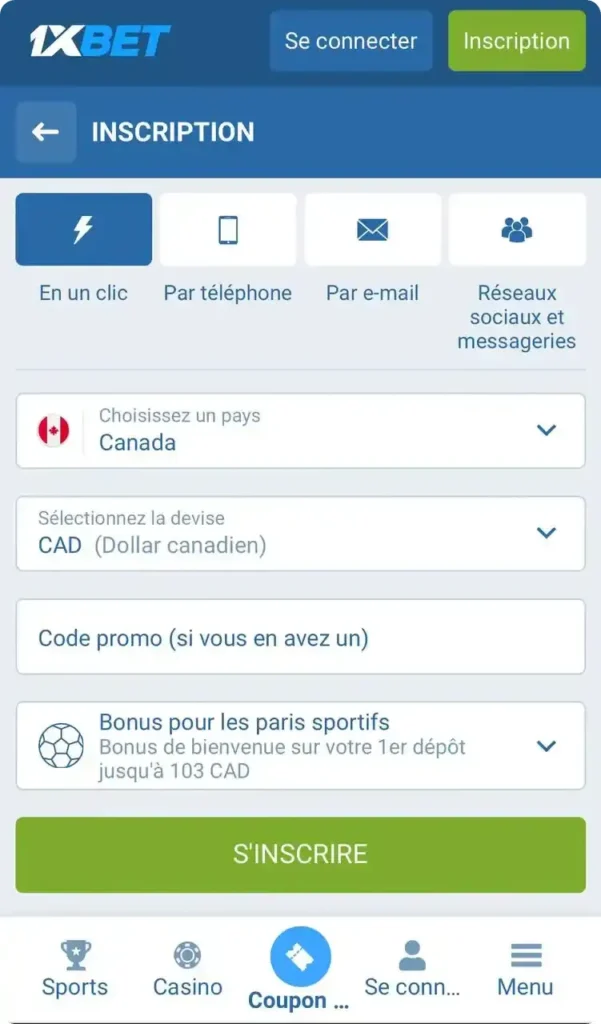This screenshot has height=1024, width=601.
Task: Go back using the arrow beside INSCRIPTION
Action: point(45,132)
